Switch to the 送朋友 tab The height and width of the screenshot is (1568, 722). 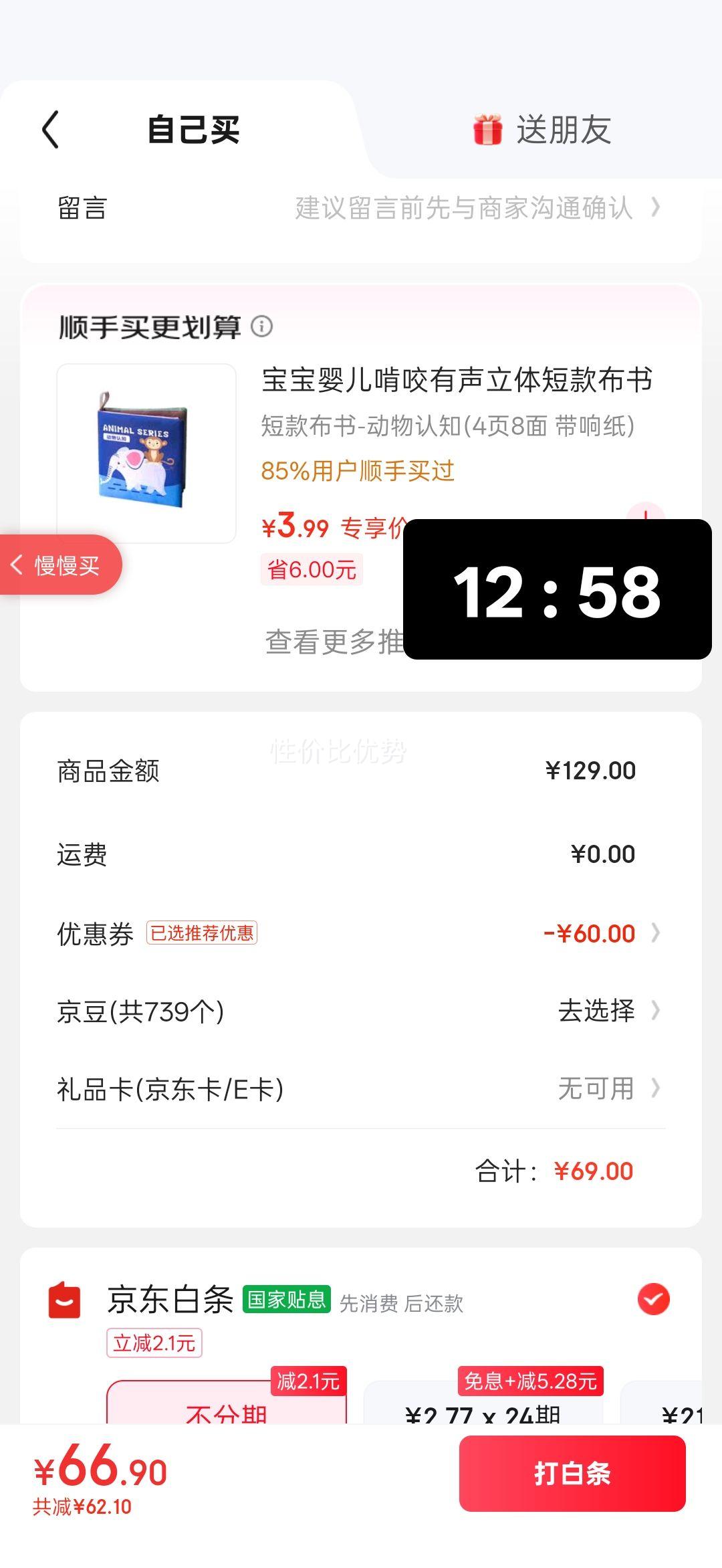[x=543, y=130]
